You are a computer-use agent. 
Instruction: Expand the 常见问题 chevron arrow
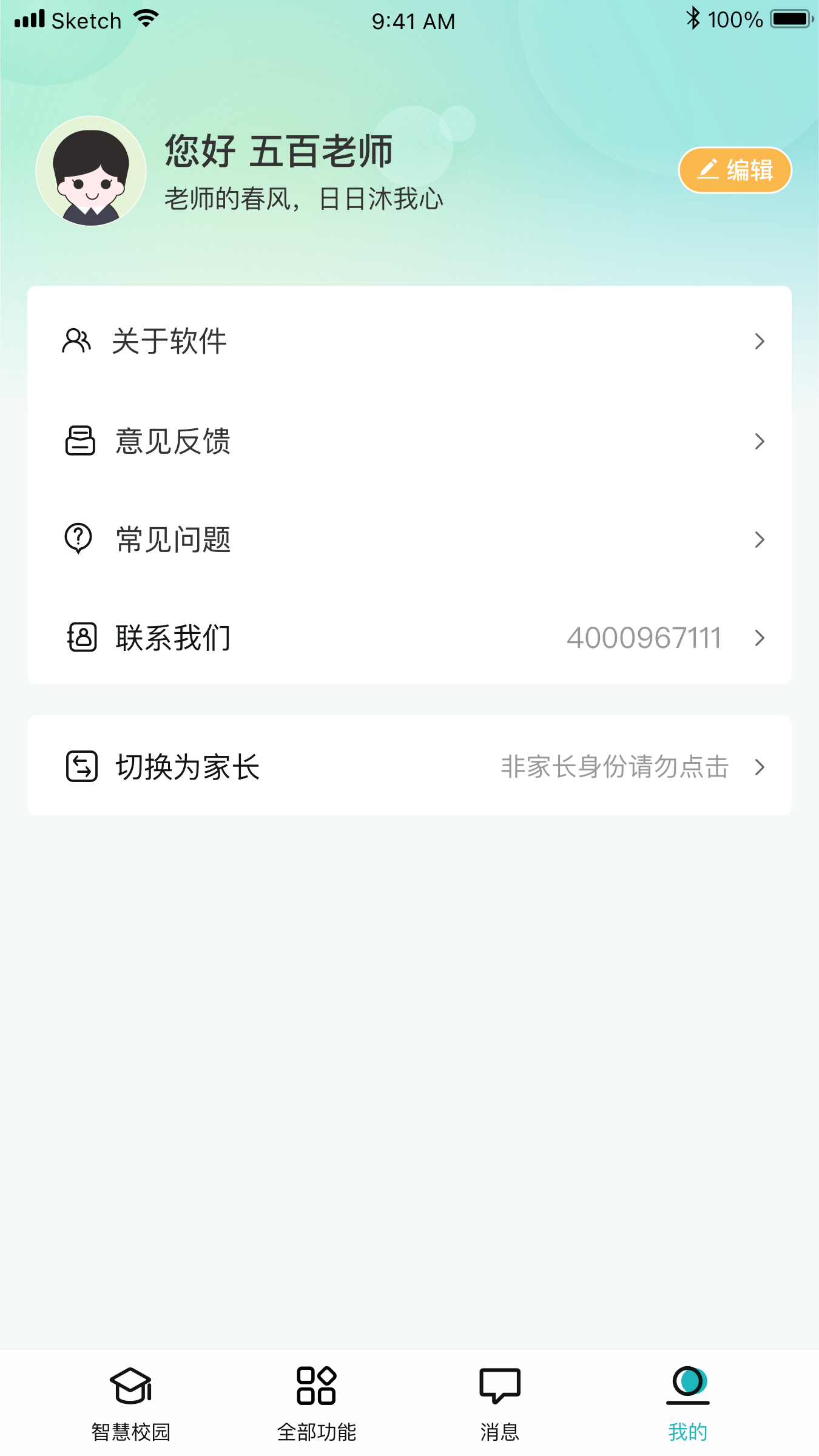coord(760,539)
